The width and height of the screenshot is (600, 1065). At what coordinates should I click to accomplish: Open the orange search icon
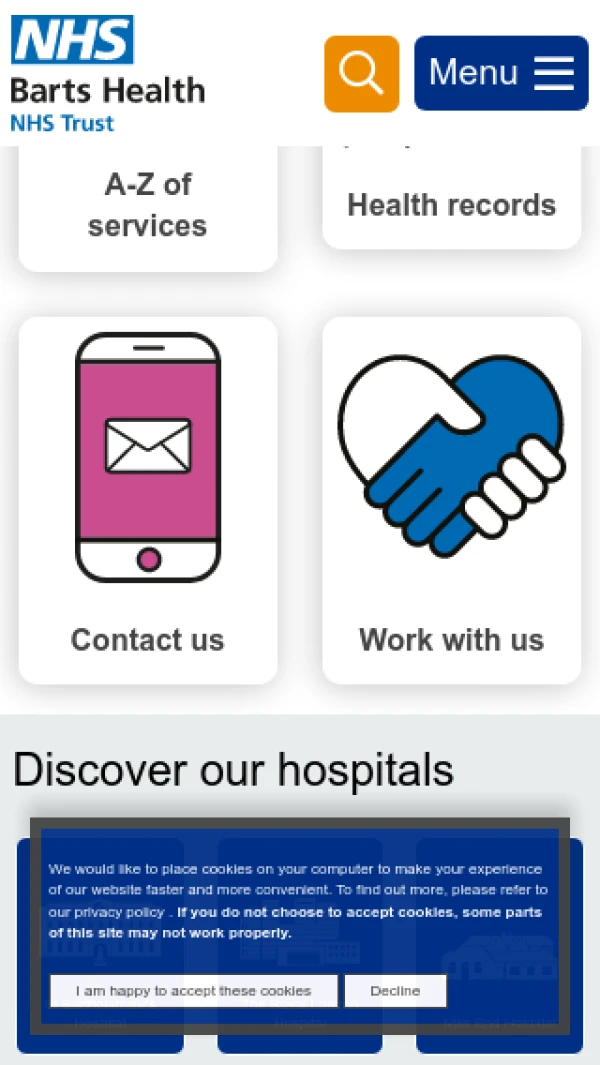point(361,73)
